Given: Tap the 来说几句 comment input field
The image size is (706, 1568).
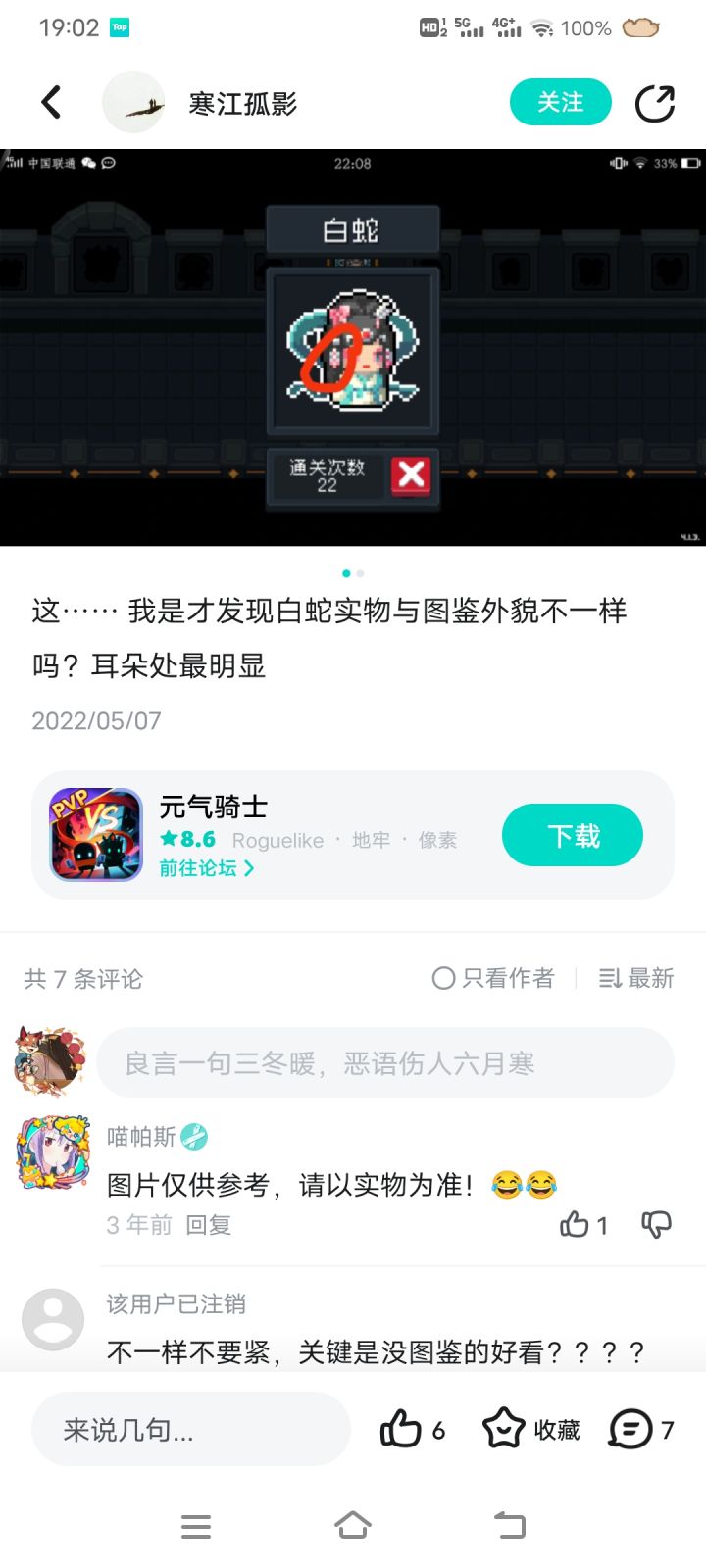Looking at the screenshot, I should (x=190, y=1429).
